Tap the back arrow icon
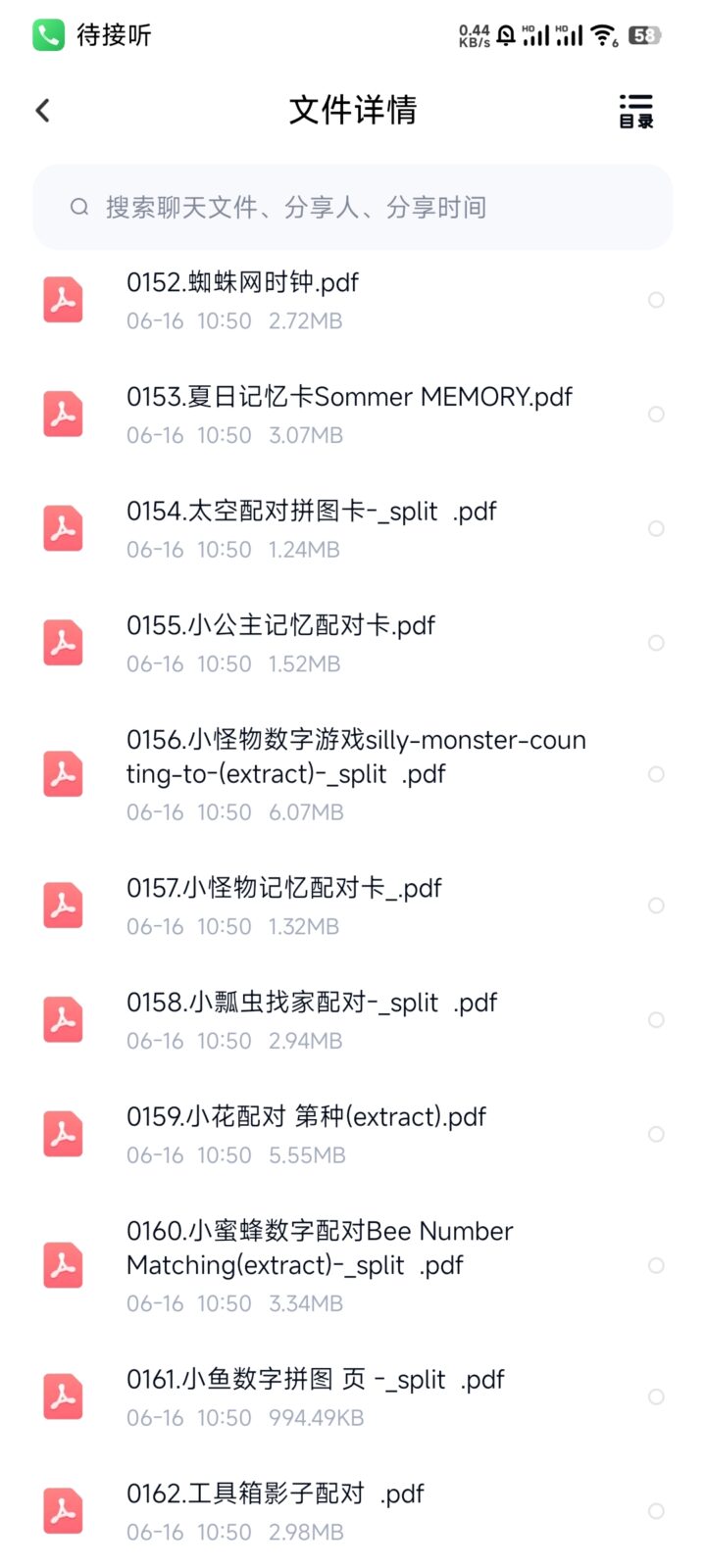This screenshot has height=1568, width=706. [x=41, y=110]
